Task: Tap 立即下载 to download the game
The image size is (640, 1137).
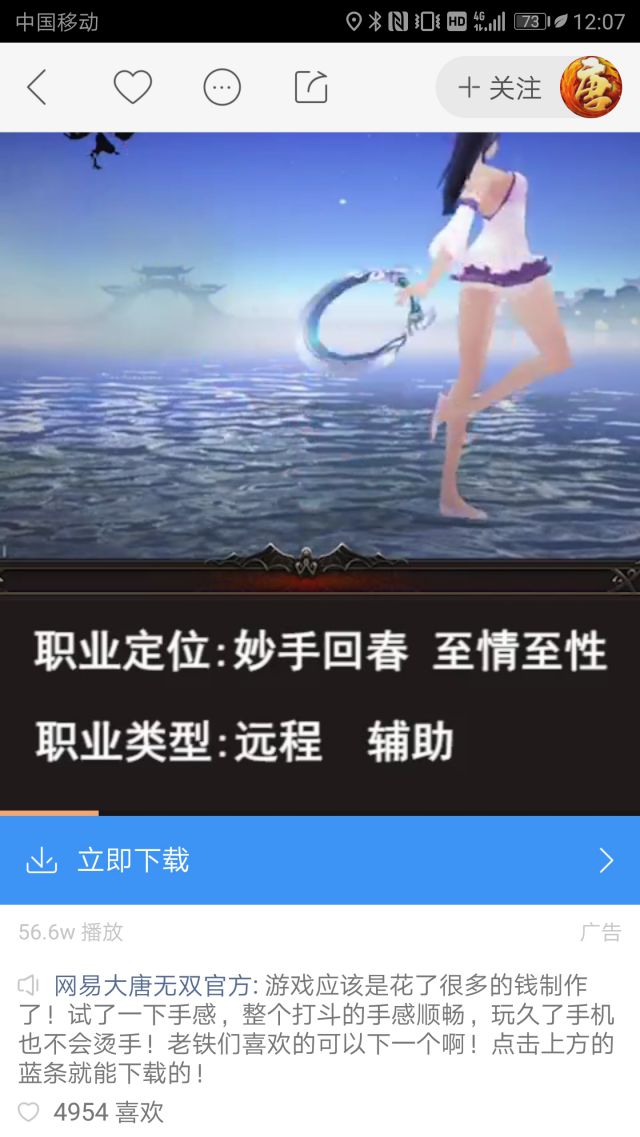Action: (320, 860)
